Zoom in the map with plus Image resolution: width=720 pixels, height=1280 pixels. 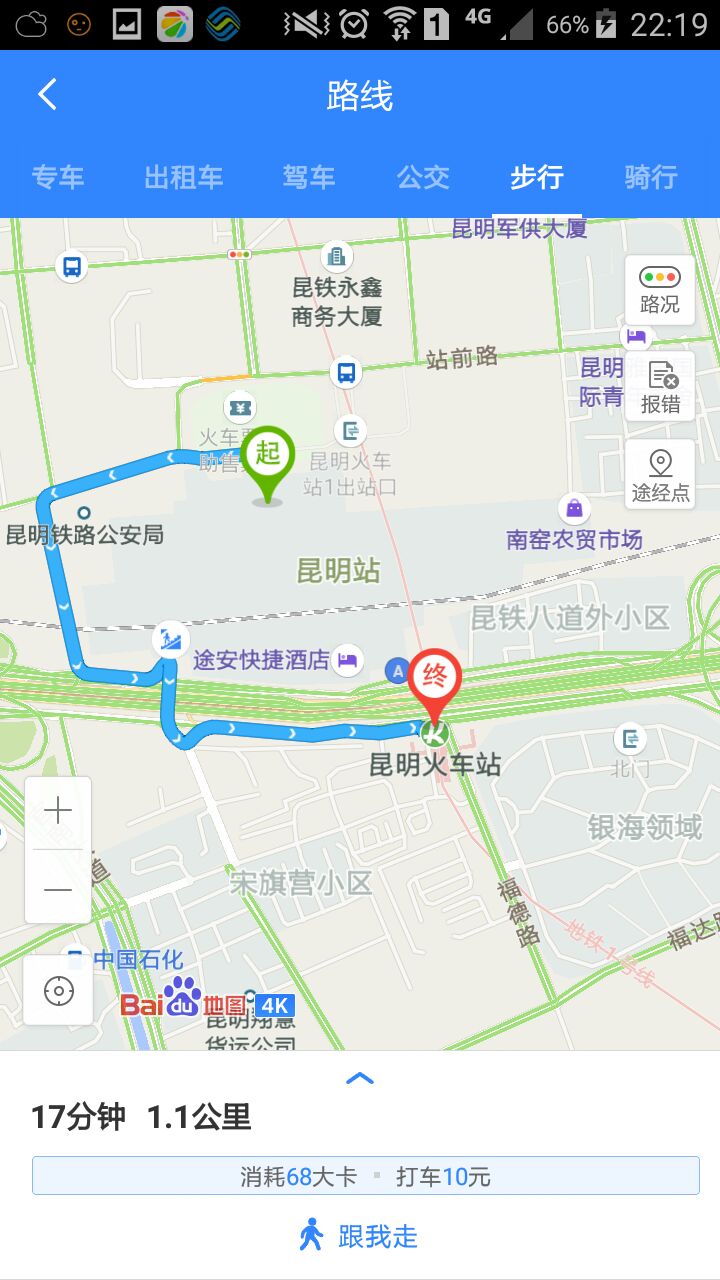[x=58, y=811]
